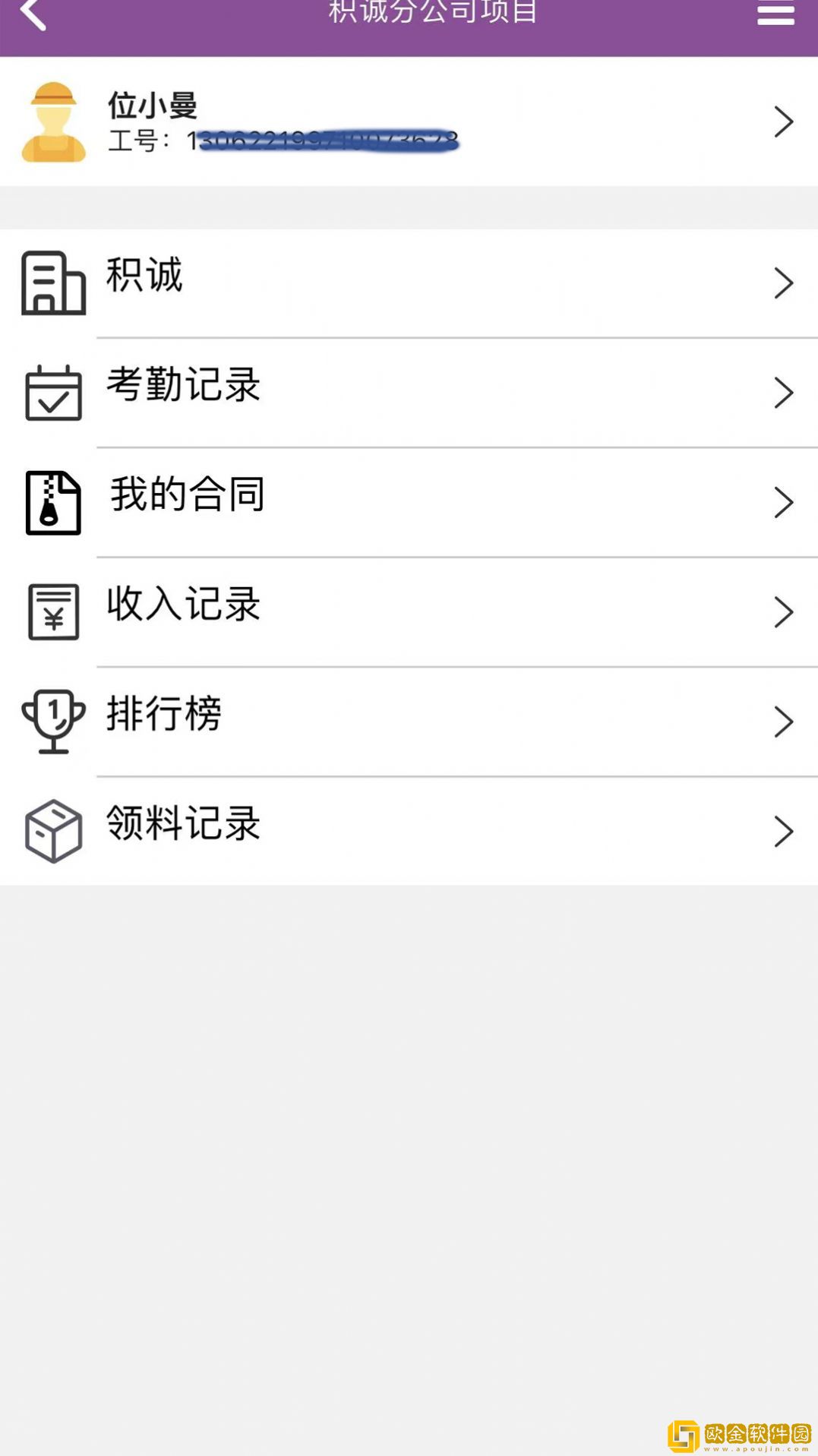Open the 收入记录 list entry

[182, 605]
